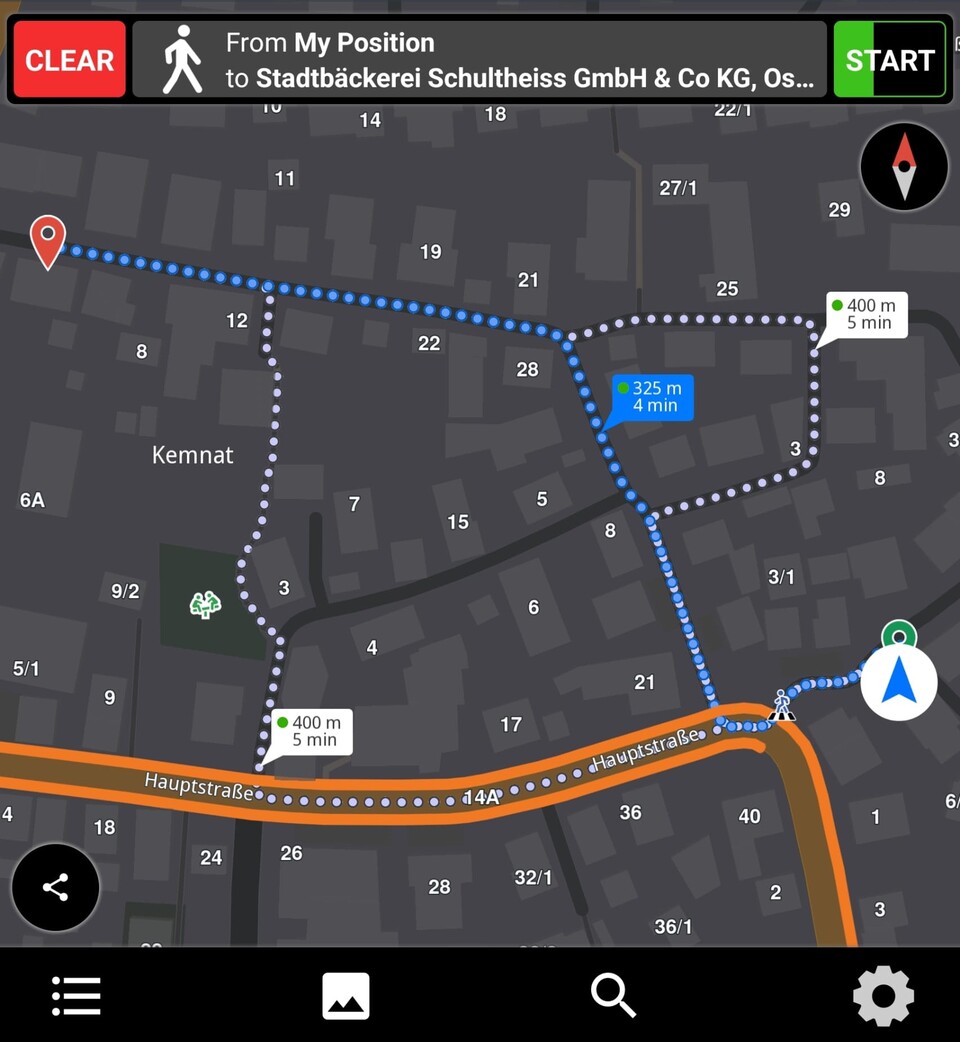Image resolution: width=960 pixels, height=1042 pixels.
Task: Clear the current route
Action: tap(69, 60)
